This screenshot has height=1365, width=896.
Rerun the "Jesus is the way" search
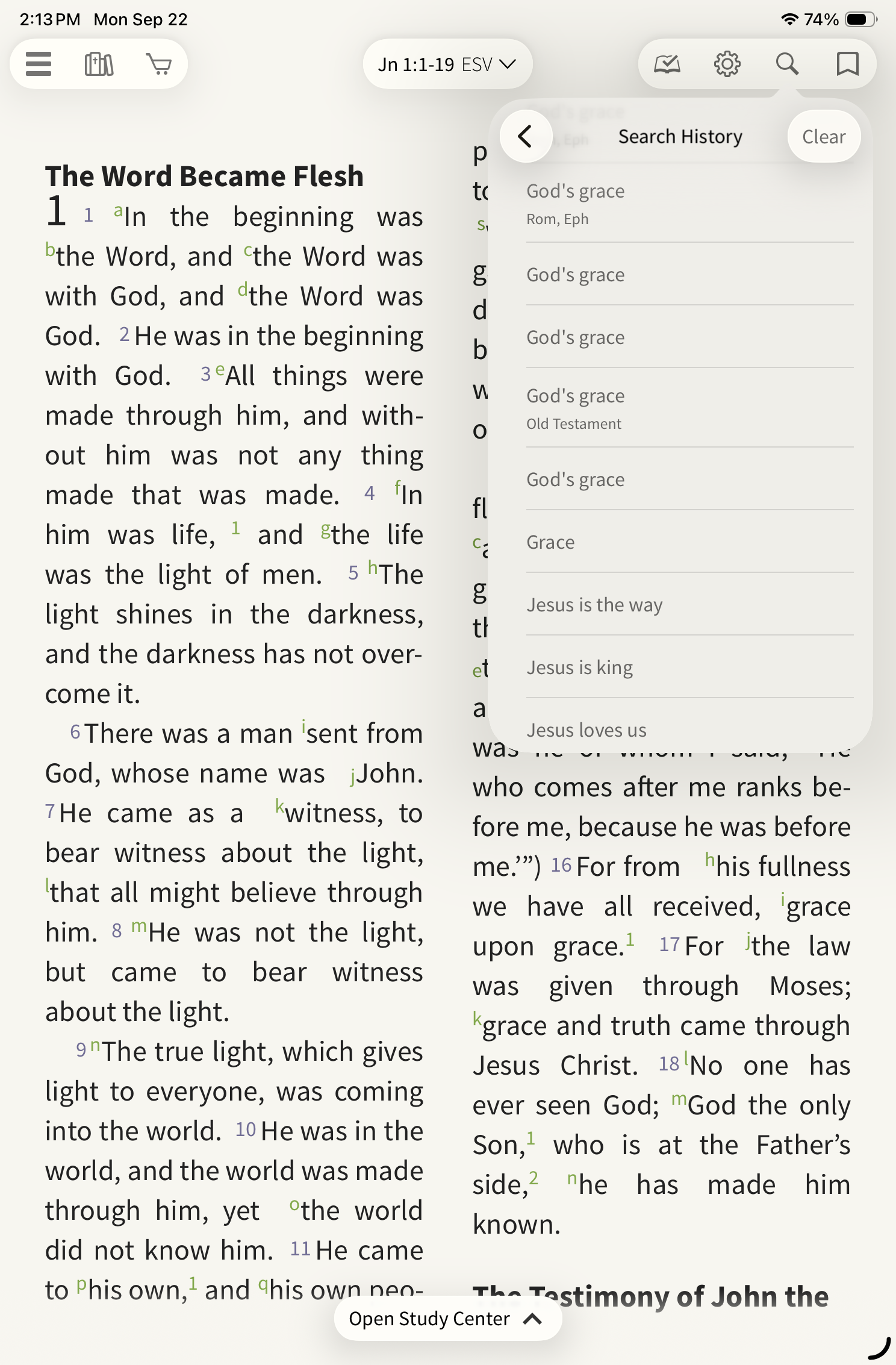(x=689, y=605)
